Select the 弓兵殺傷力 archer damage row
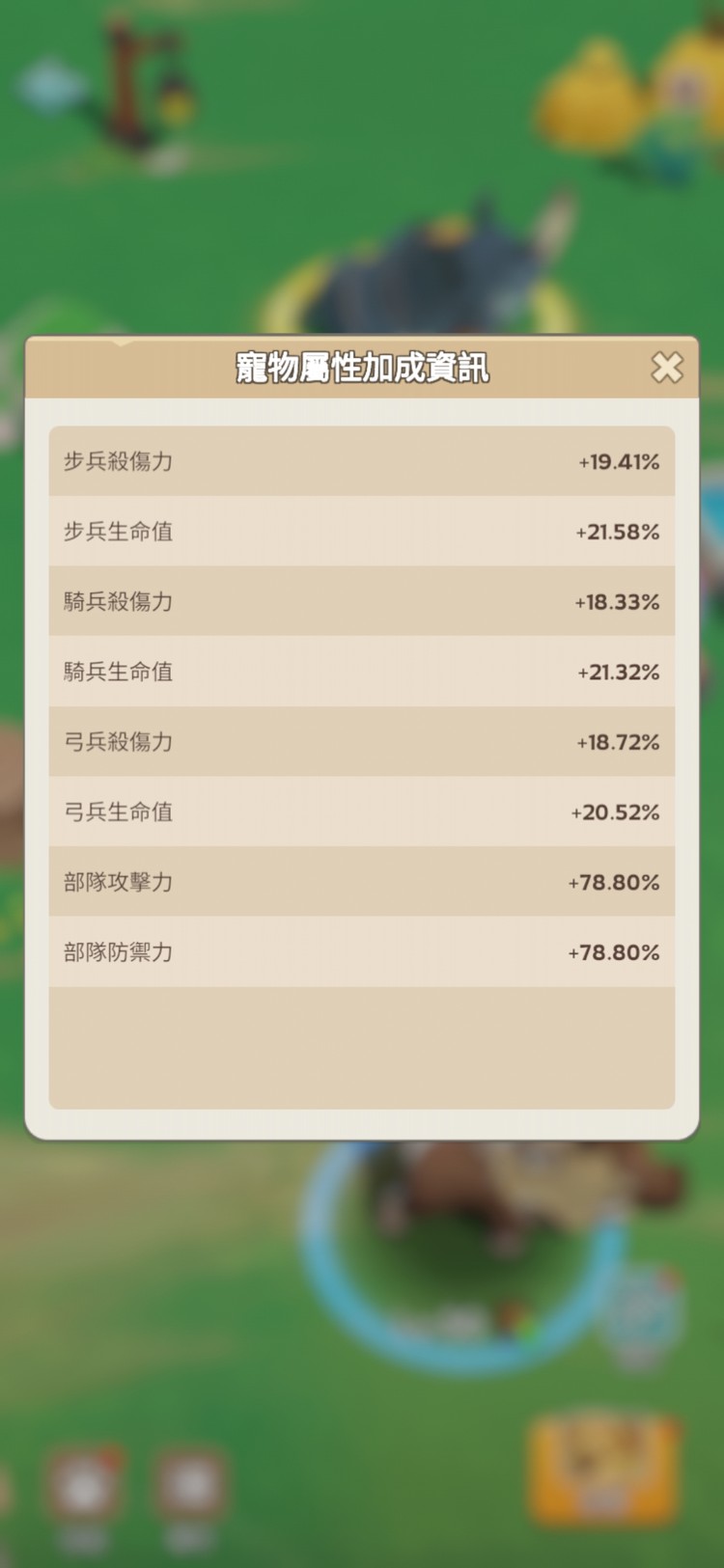 point(362,742)
